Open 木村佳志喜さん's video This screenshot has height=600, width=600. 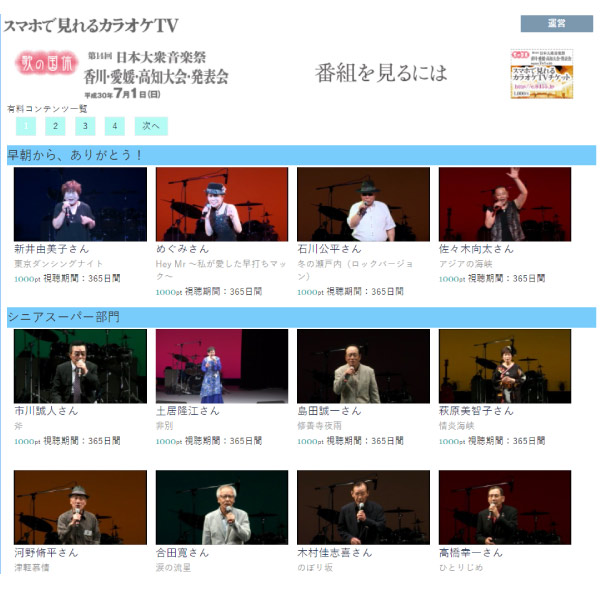(363, 507)
